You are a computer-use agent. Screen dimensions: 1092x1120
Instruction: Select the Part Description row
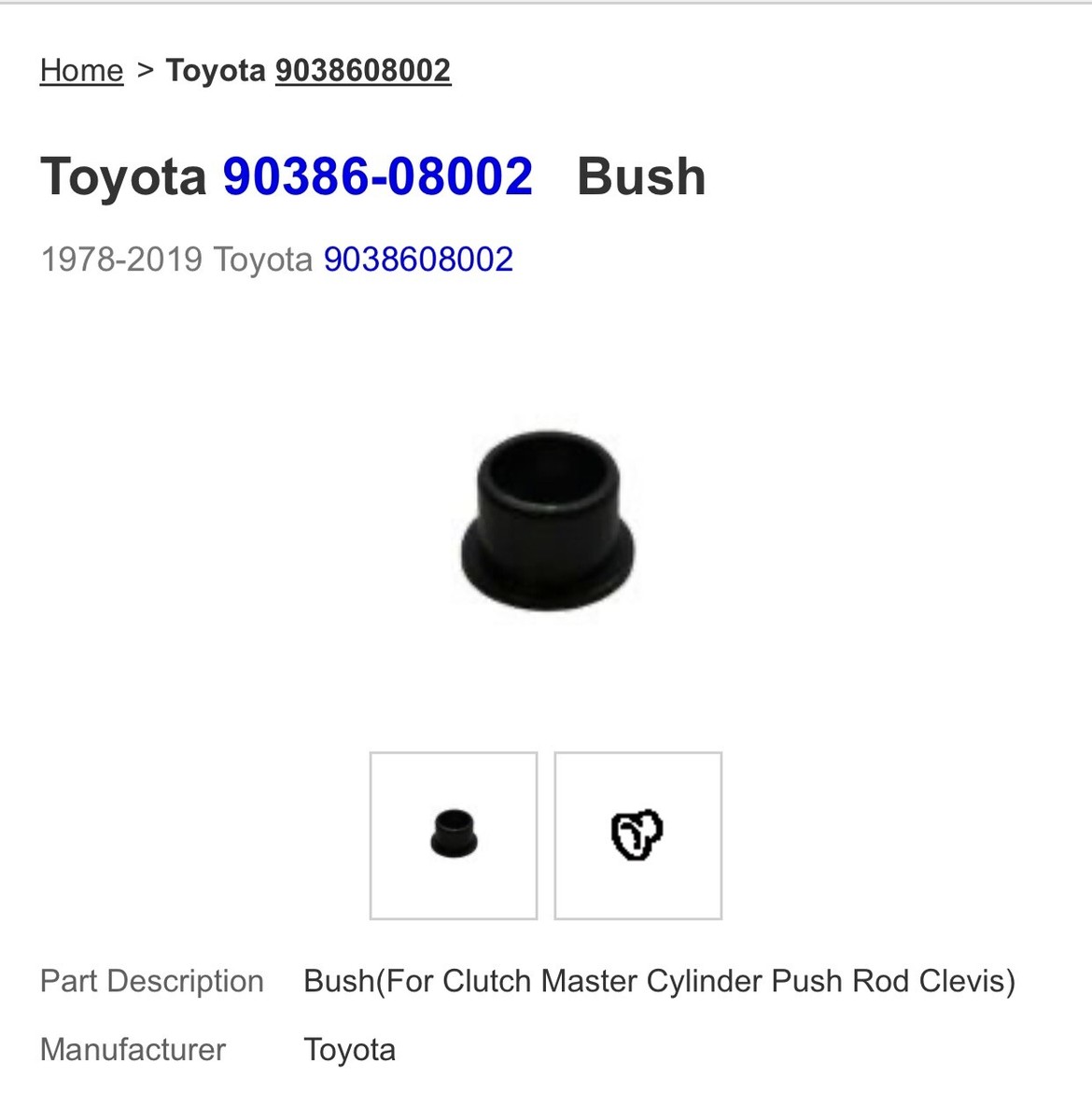pos(151,981)
